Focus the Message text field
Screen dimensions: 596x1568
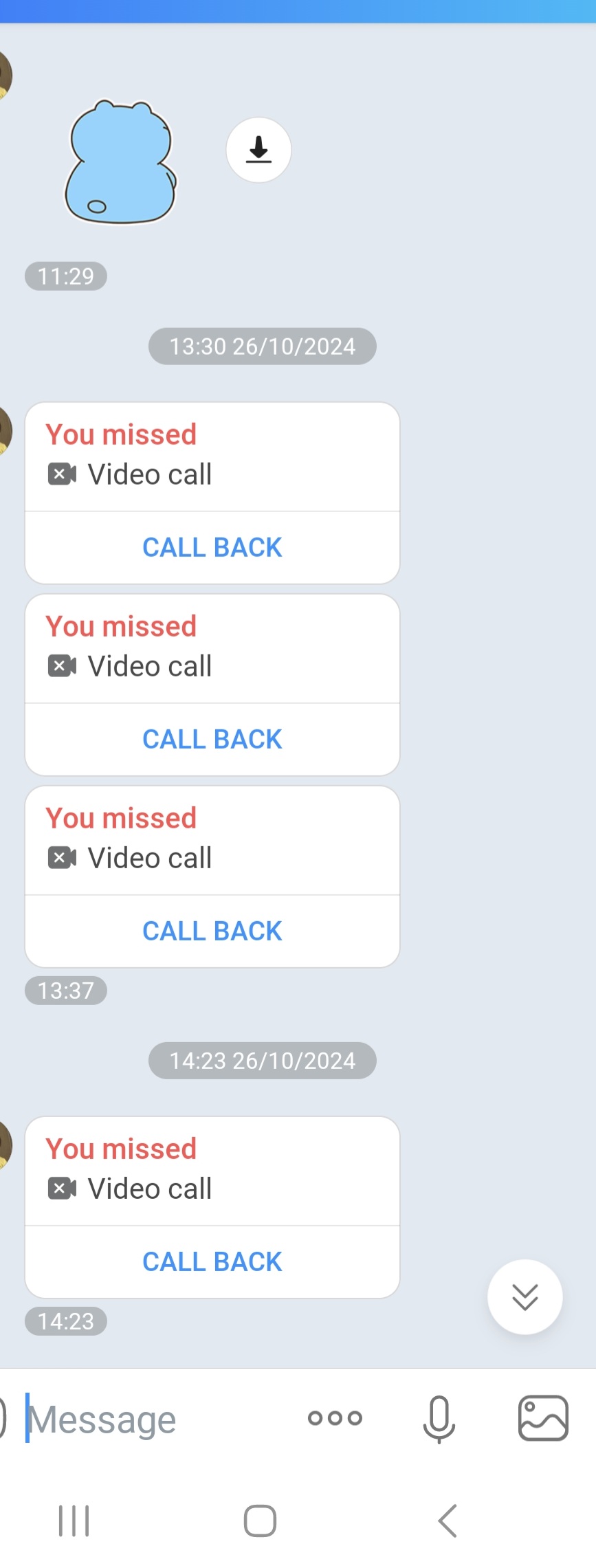137,1419
